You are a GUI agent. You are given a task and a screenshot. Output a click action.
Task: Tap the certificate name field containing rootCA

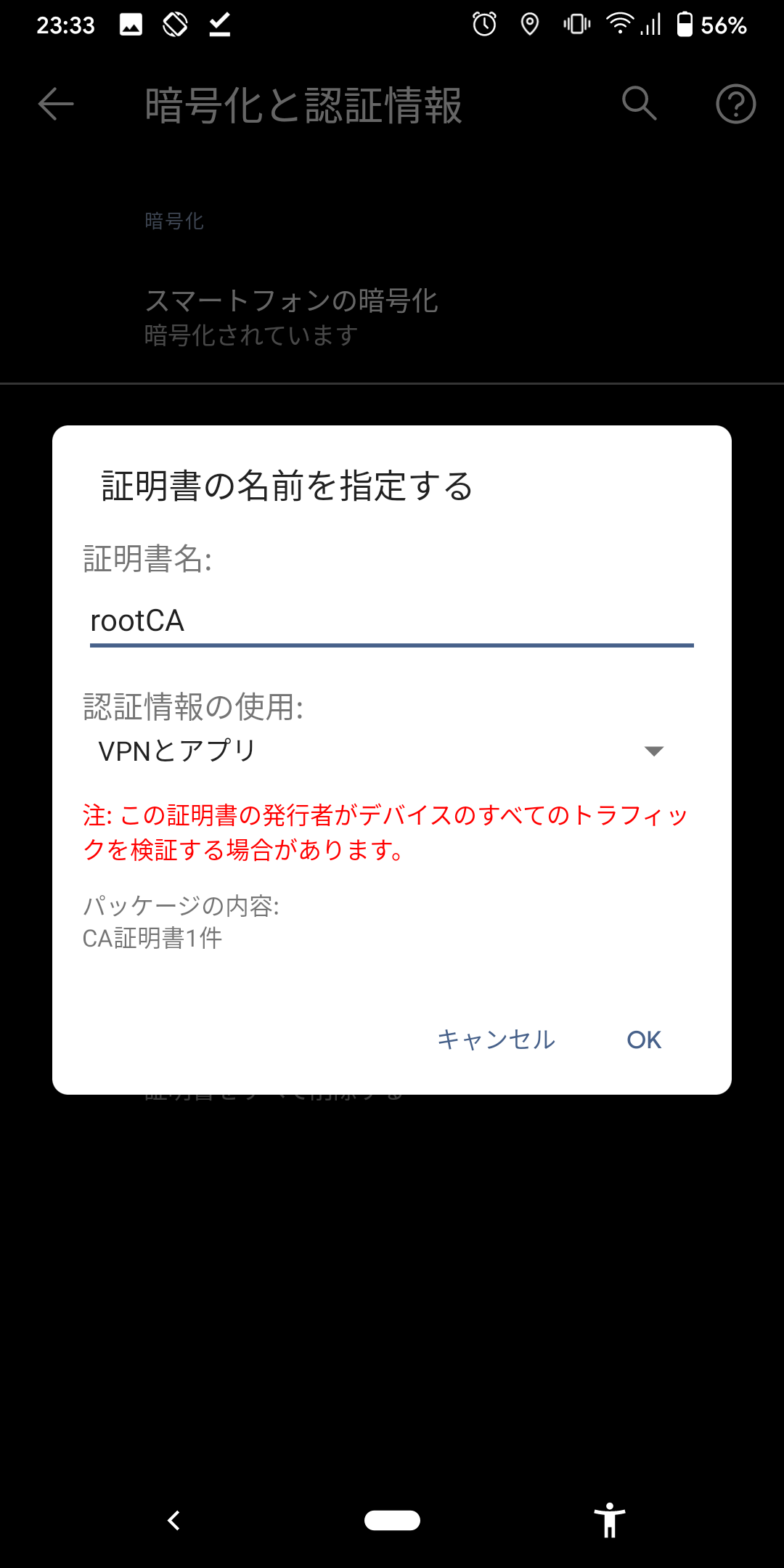click(392, 621)
